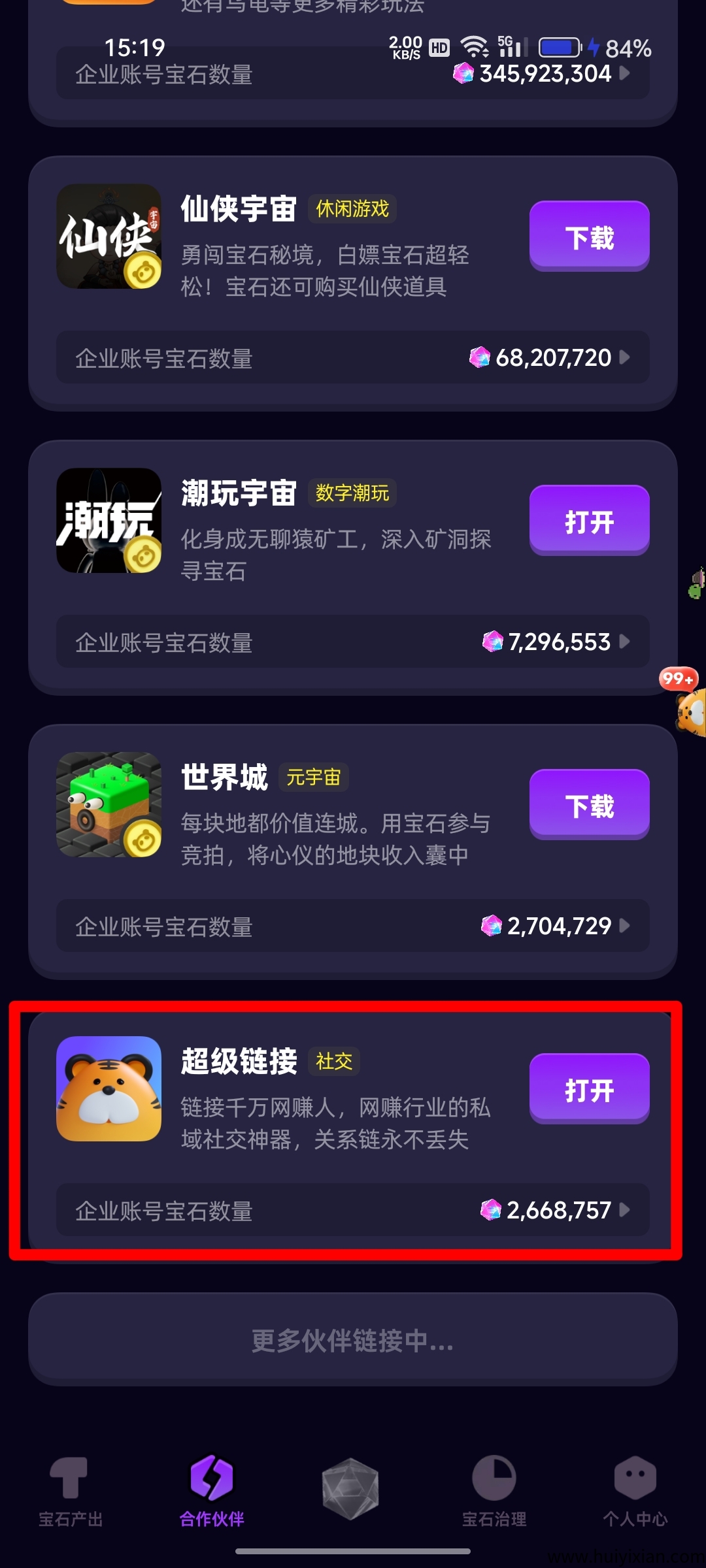Click the gem icon beside 2,668,757
Screen dimensions: 706x1568
point(490,1210)
